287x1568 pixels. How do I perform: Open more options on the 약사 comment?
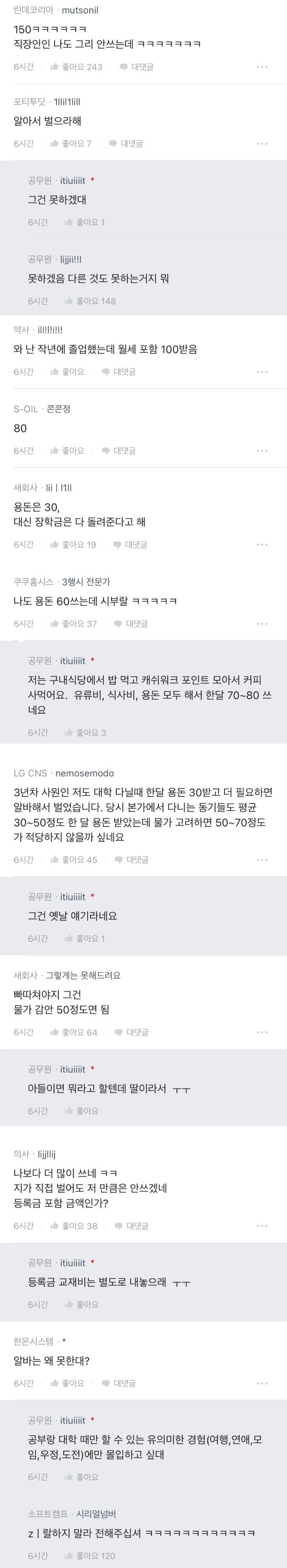coord(262,371)
